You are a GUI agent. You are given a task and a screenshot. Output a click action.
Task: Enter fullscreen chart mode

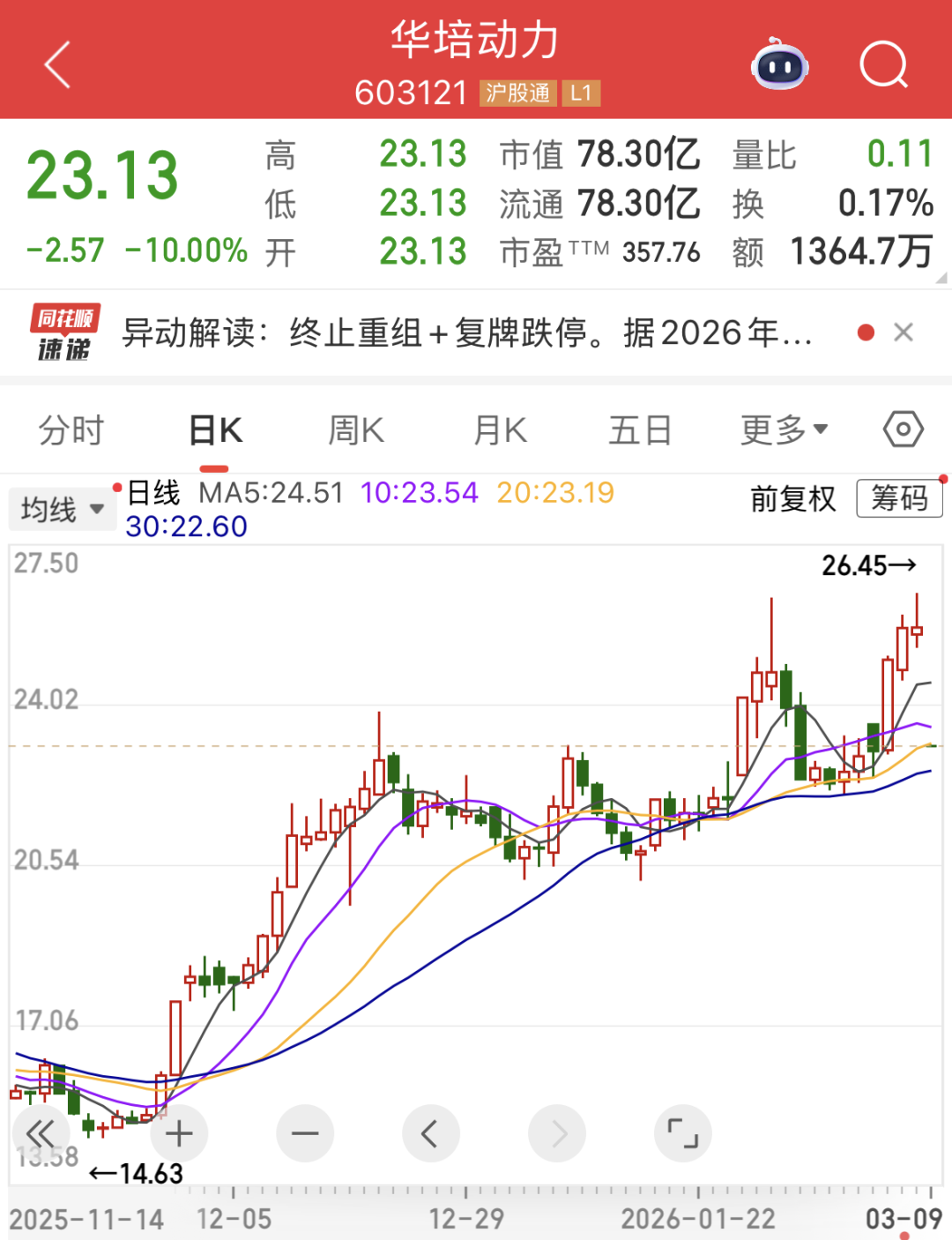tap(681, 1133)
